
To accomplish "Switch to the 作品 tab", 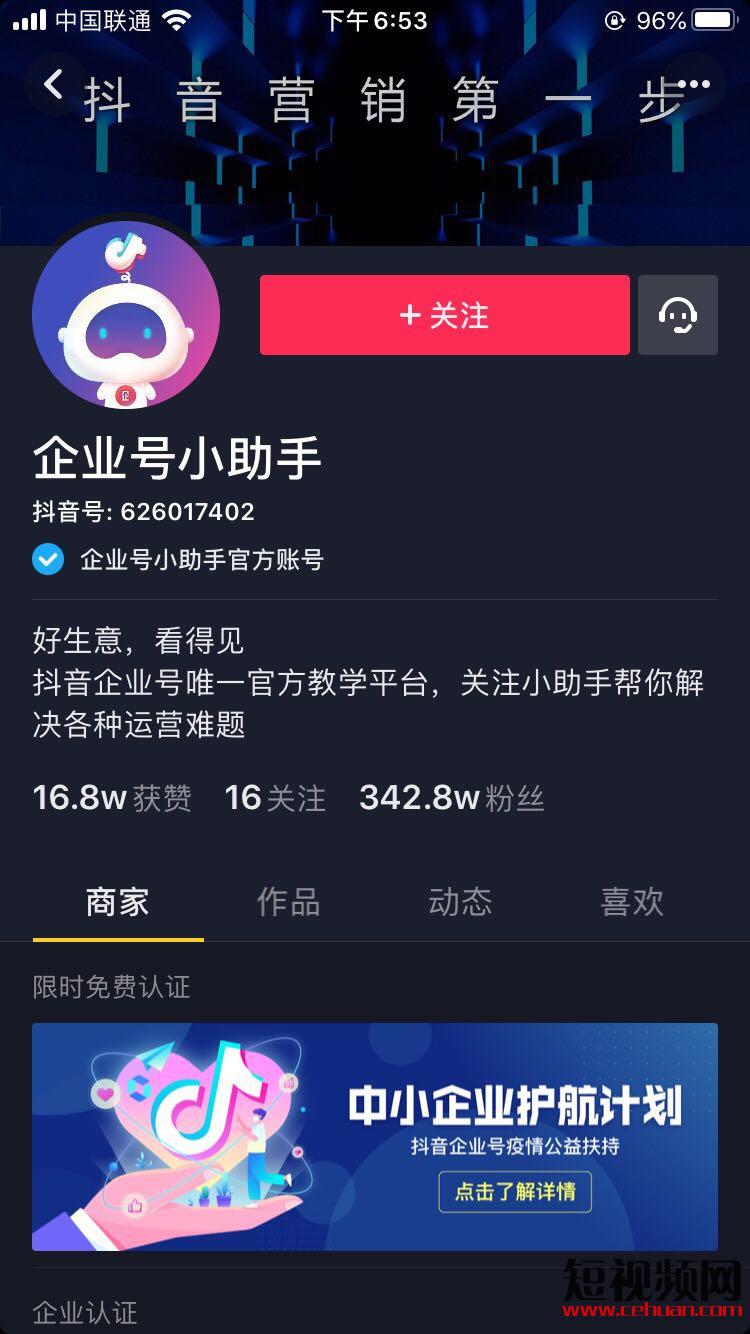I will click(288, 902).
